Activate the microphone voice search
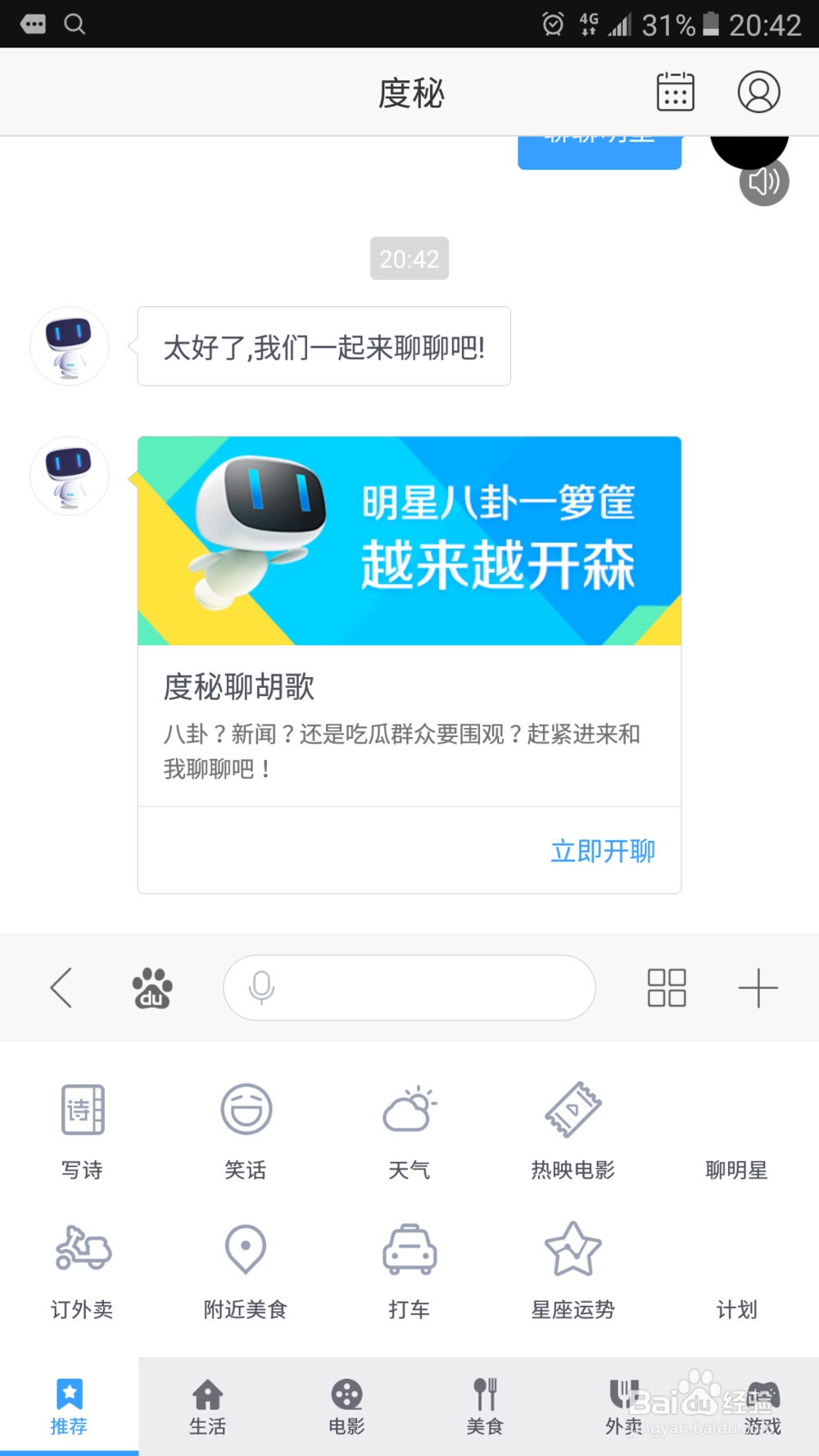The image size is (819, 1456). pos(260,988)
